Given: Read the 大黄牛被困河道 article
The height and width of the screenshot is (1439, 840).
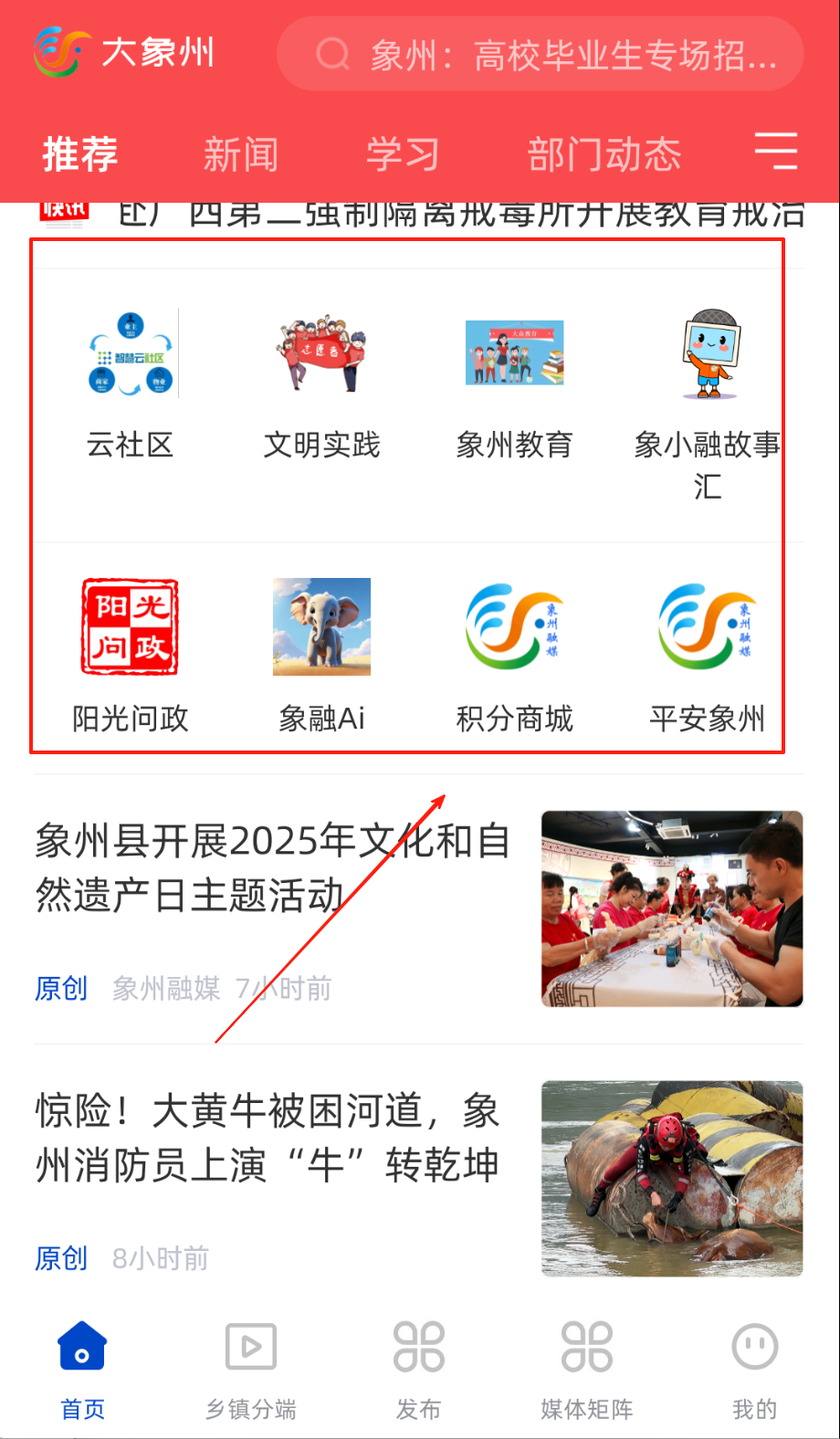Looking at the screenshot, I should pyautogui.click(x=268, y=1138).
